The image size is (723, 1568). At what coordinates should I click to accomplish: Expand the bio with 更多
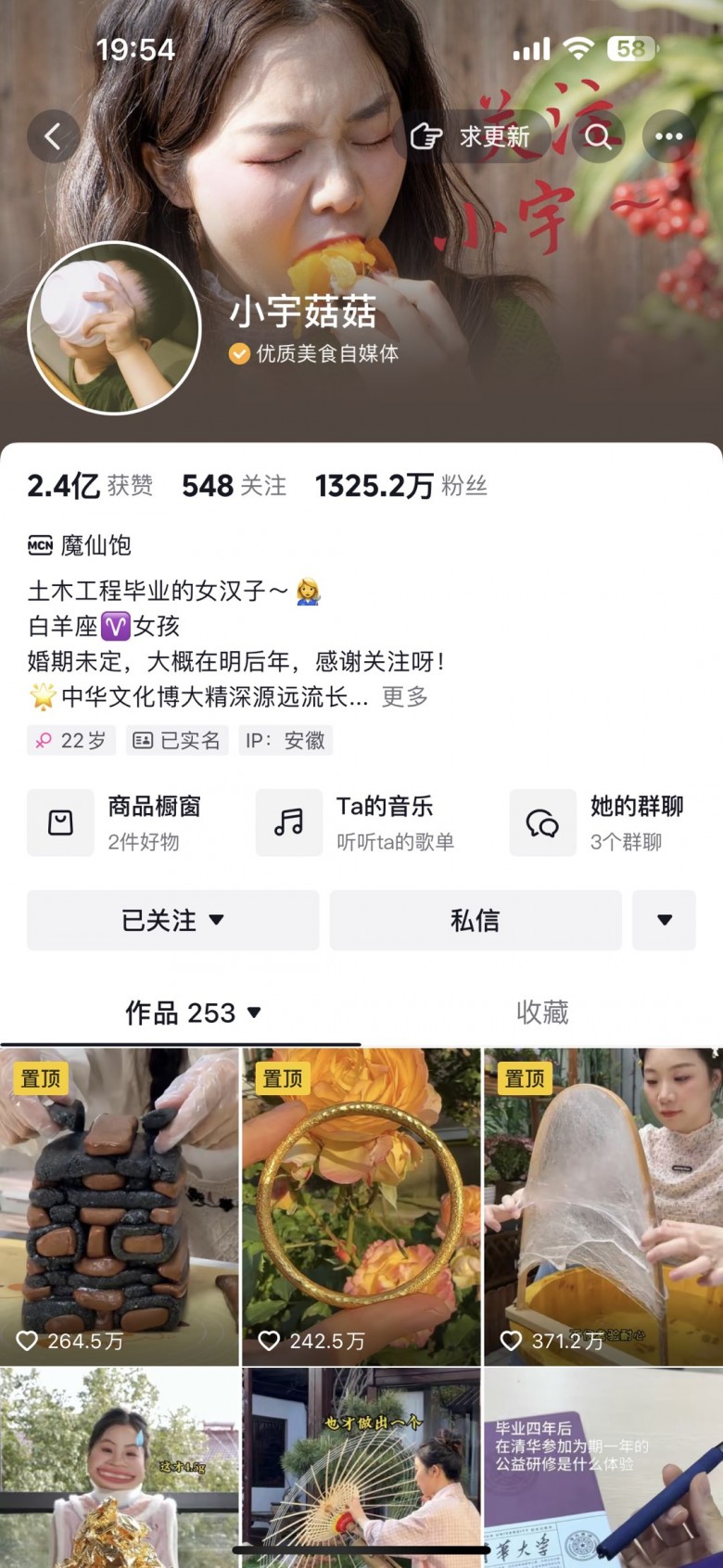(x=405, y=697)
